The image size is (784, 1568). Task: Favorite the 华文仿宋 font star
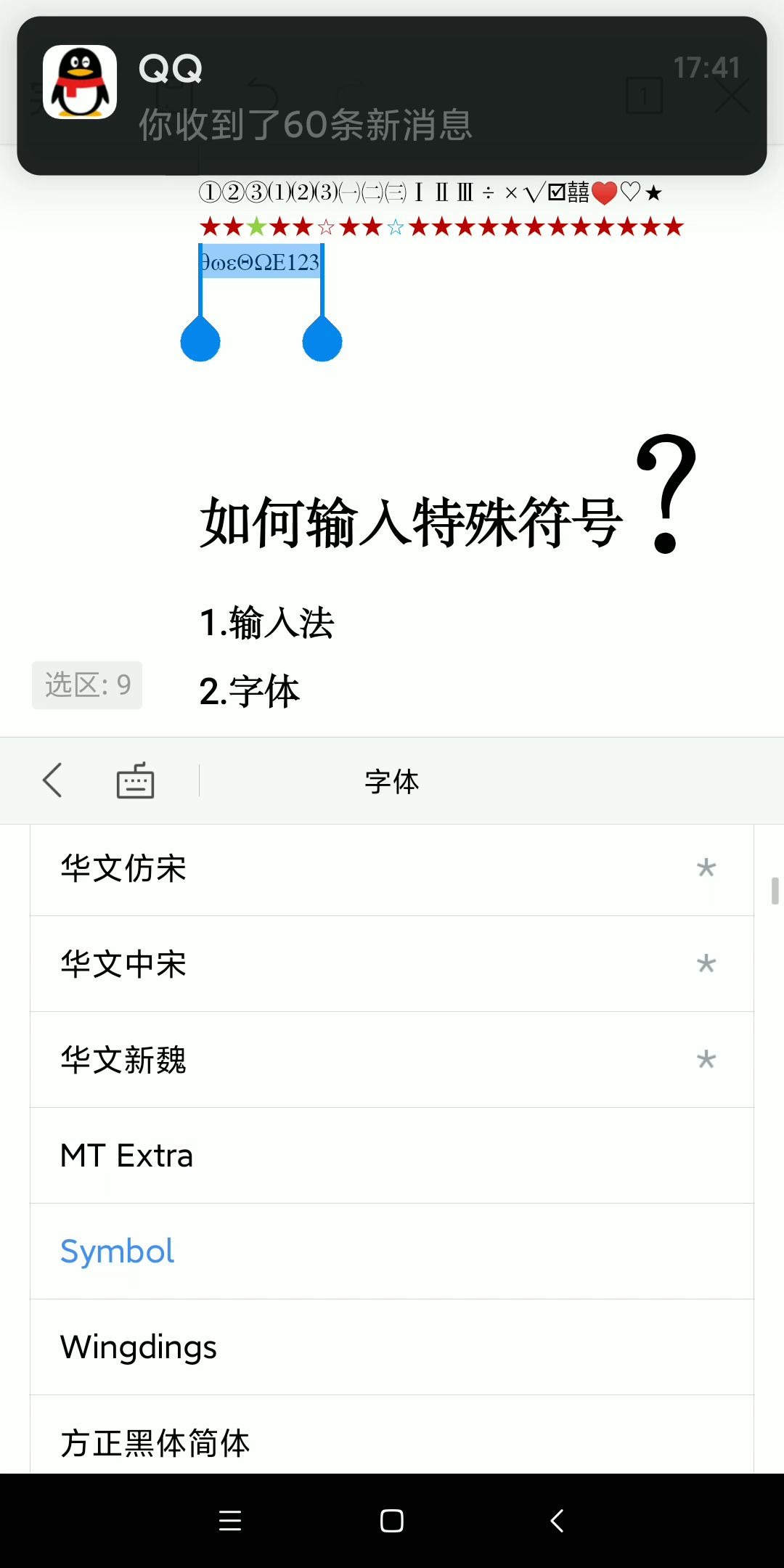(x=706, y=869)
